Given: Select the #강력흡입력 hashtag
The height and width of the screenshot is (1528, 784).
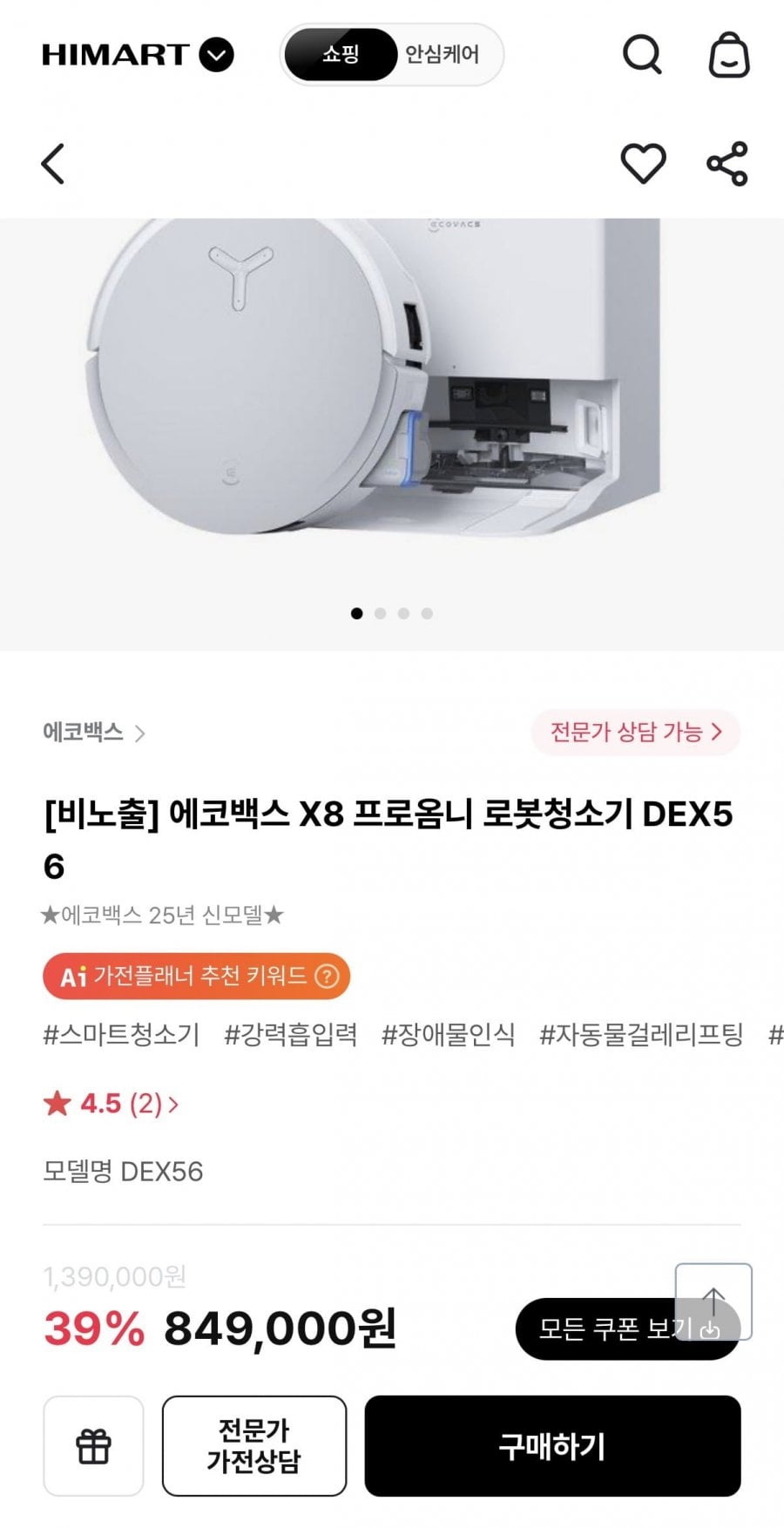Looking at the screenshot, I should tap(291, 1035).
